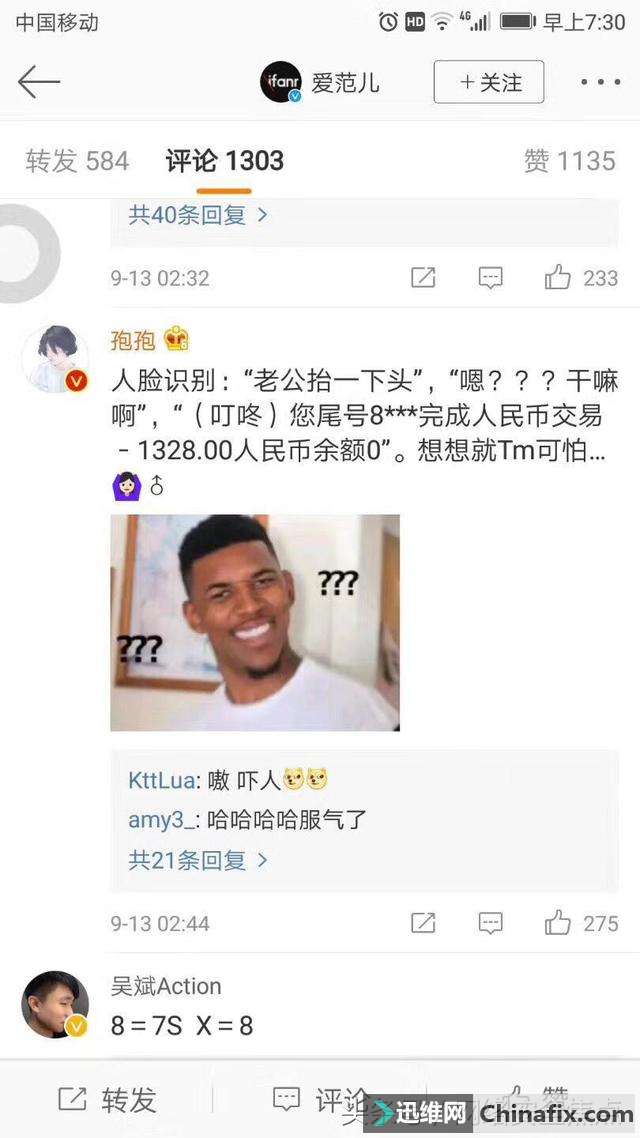The image size is (640, 1138).
Task: Select the 评论 1303 tab
Action: coord(225,161)
